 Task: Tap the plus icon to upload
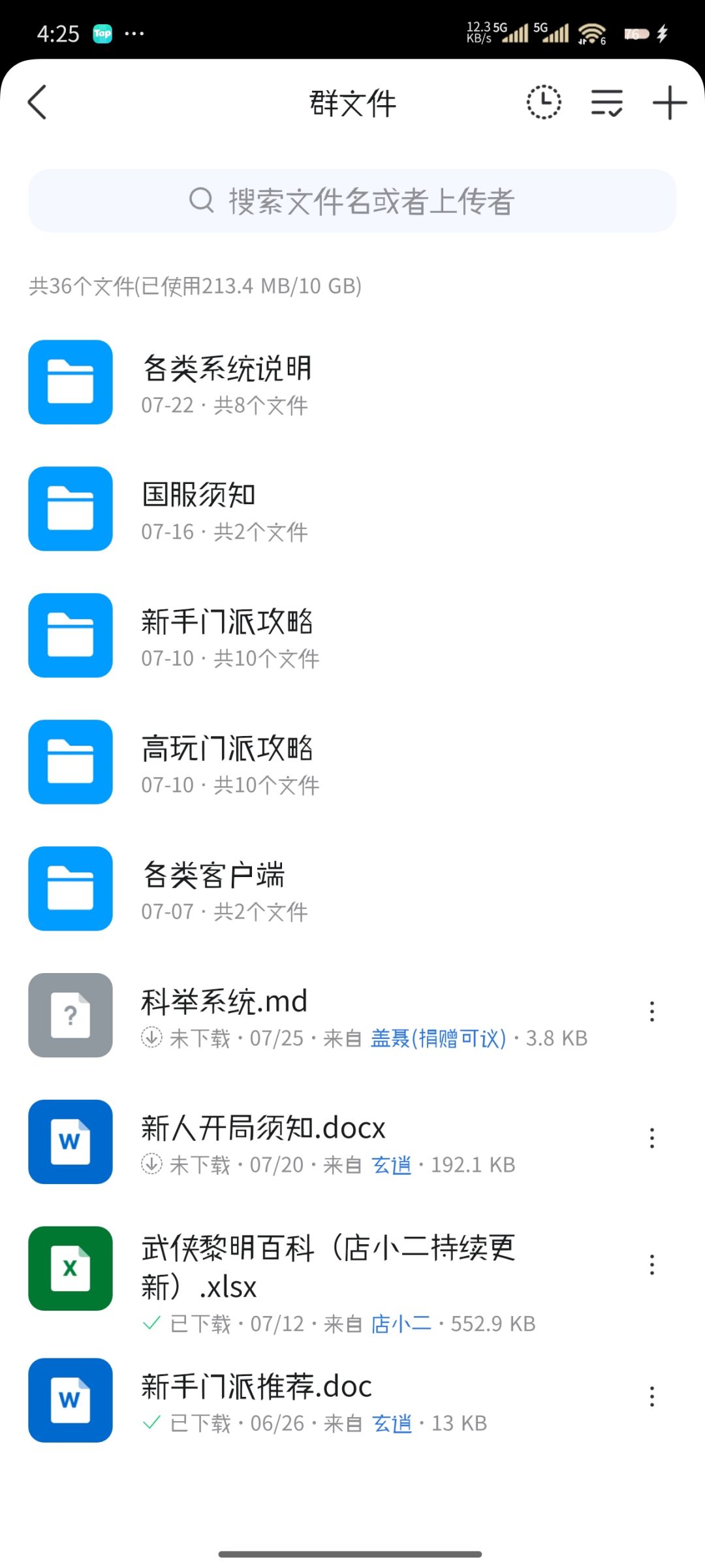pyautogui.click(x=670, y=103)
